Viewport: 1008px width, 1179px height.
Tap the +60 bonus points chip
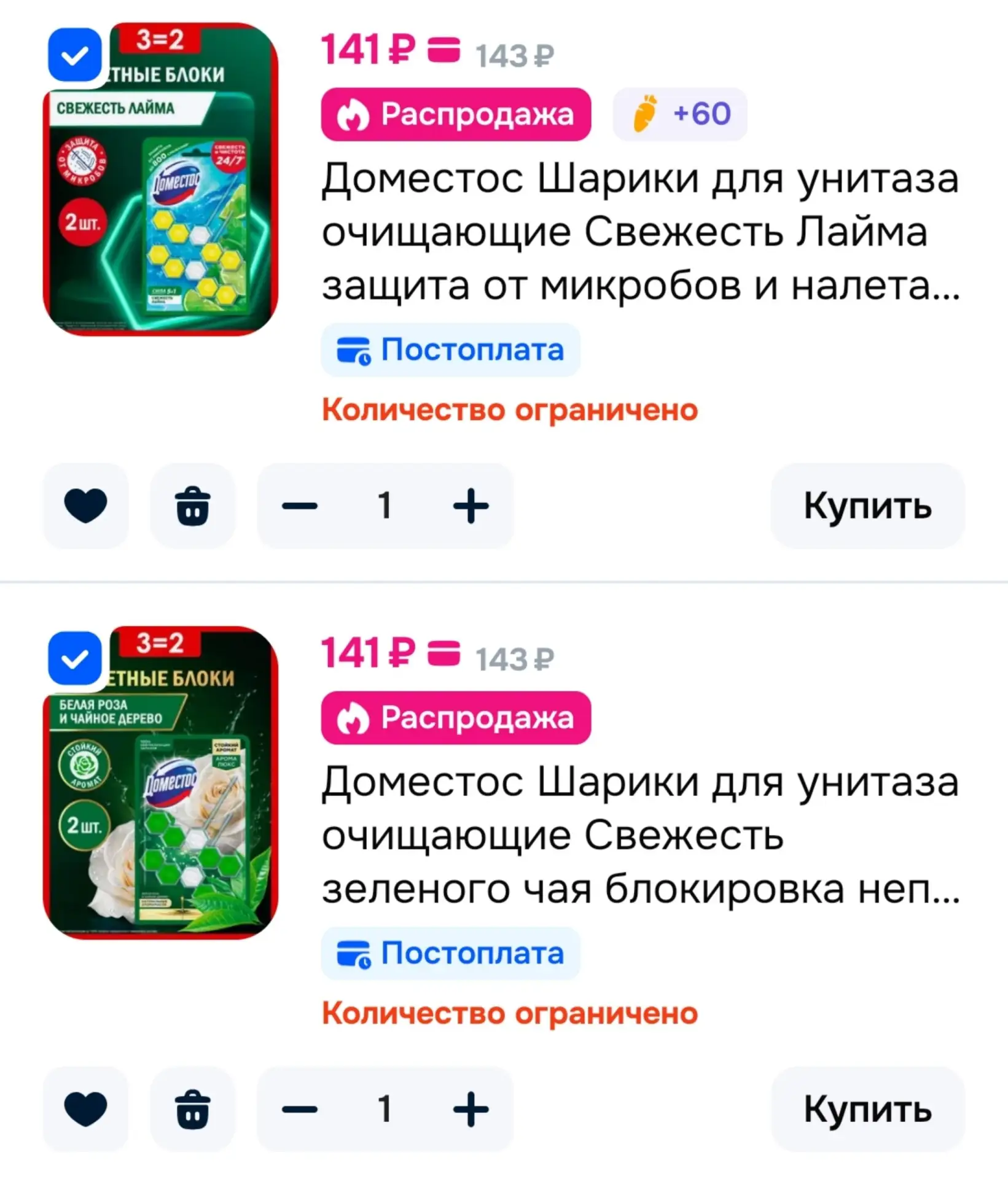pos(680,114)
